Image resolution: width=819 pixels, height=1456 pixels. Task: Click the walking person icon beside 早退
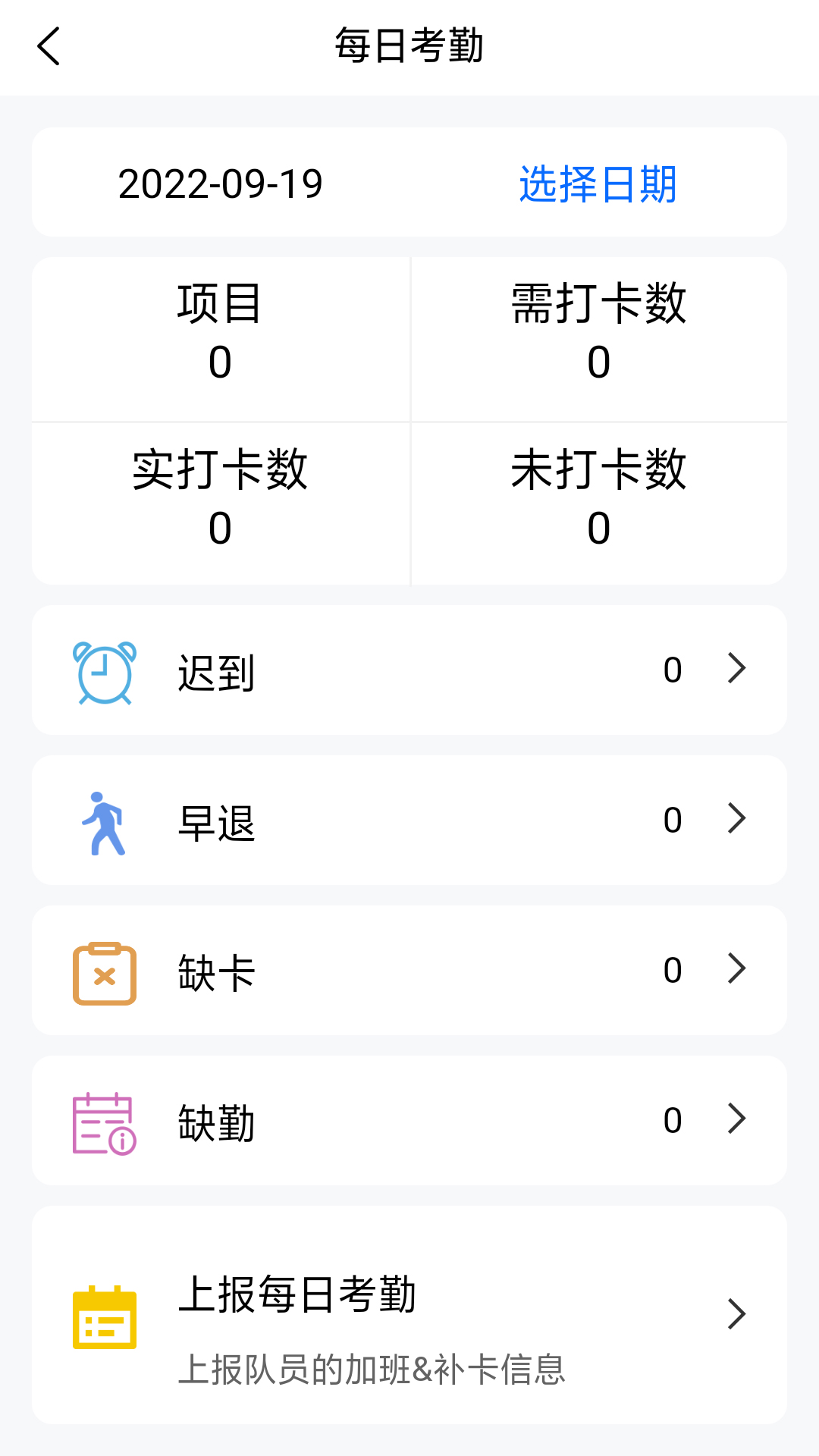tap(105, 821)
